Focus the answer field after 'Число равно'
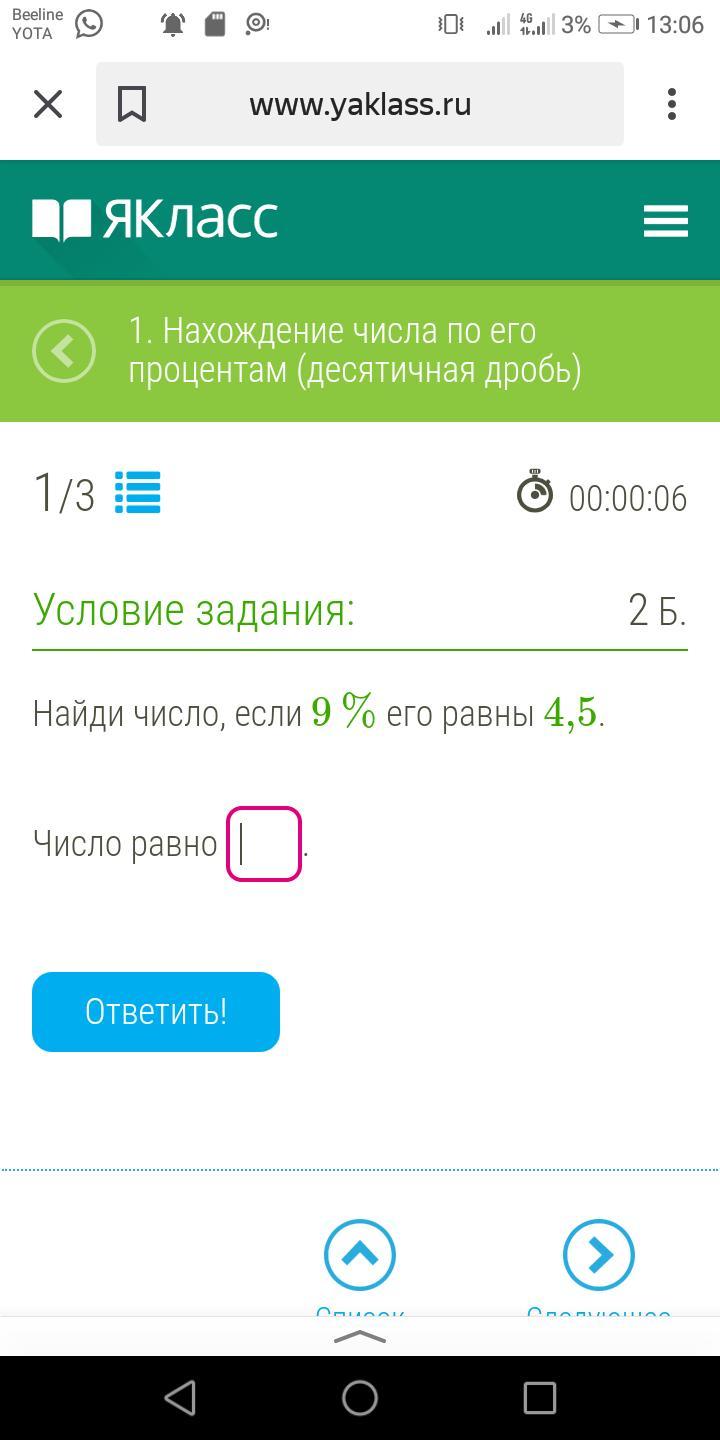Image resolution: width=720 pixels, height=1440 pixels. pos(264,844)
